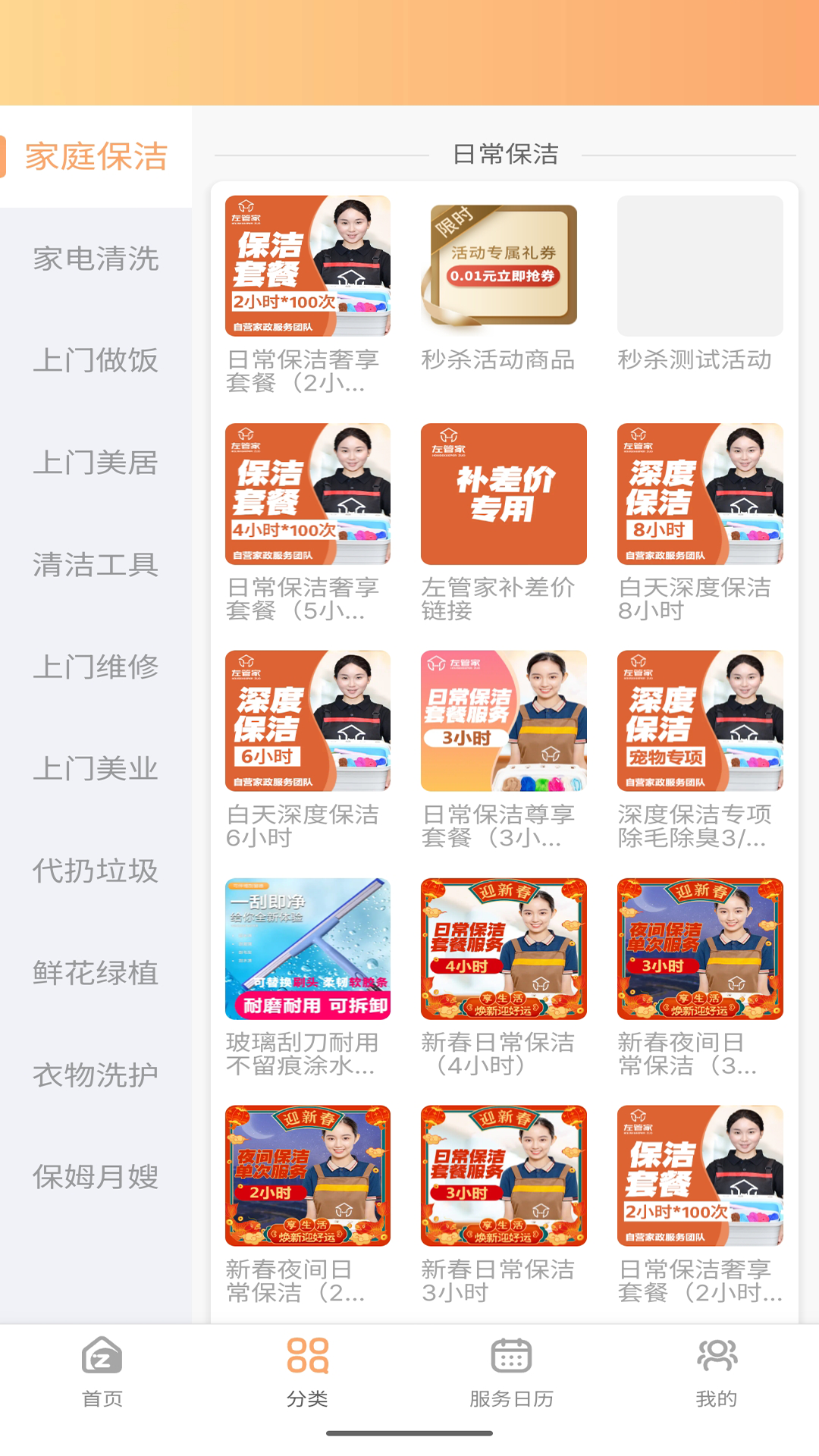Select the 代扔垃圾 category
Viewport: 819px width, 1456px height.
[x=96, y=871]
